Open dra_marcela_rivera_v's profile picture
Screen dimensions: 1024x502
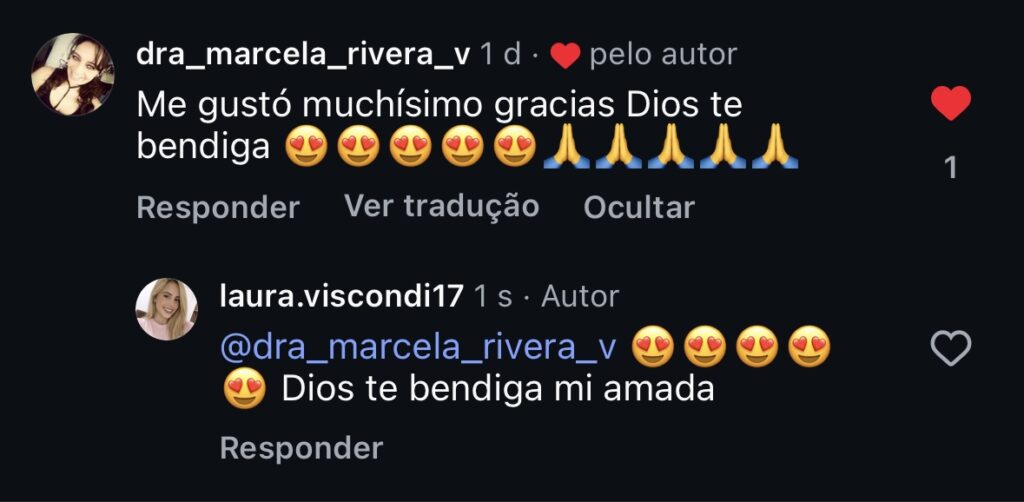point(73,74)
